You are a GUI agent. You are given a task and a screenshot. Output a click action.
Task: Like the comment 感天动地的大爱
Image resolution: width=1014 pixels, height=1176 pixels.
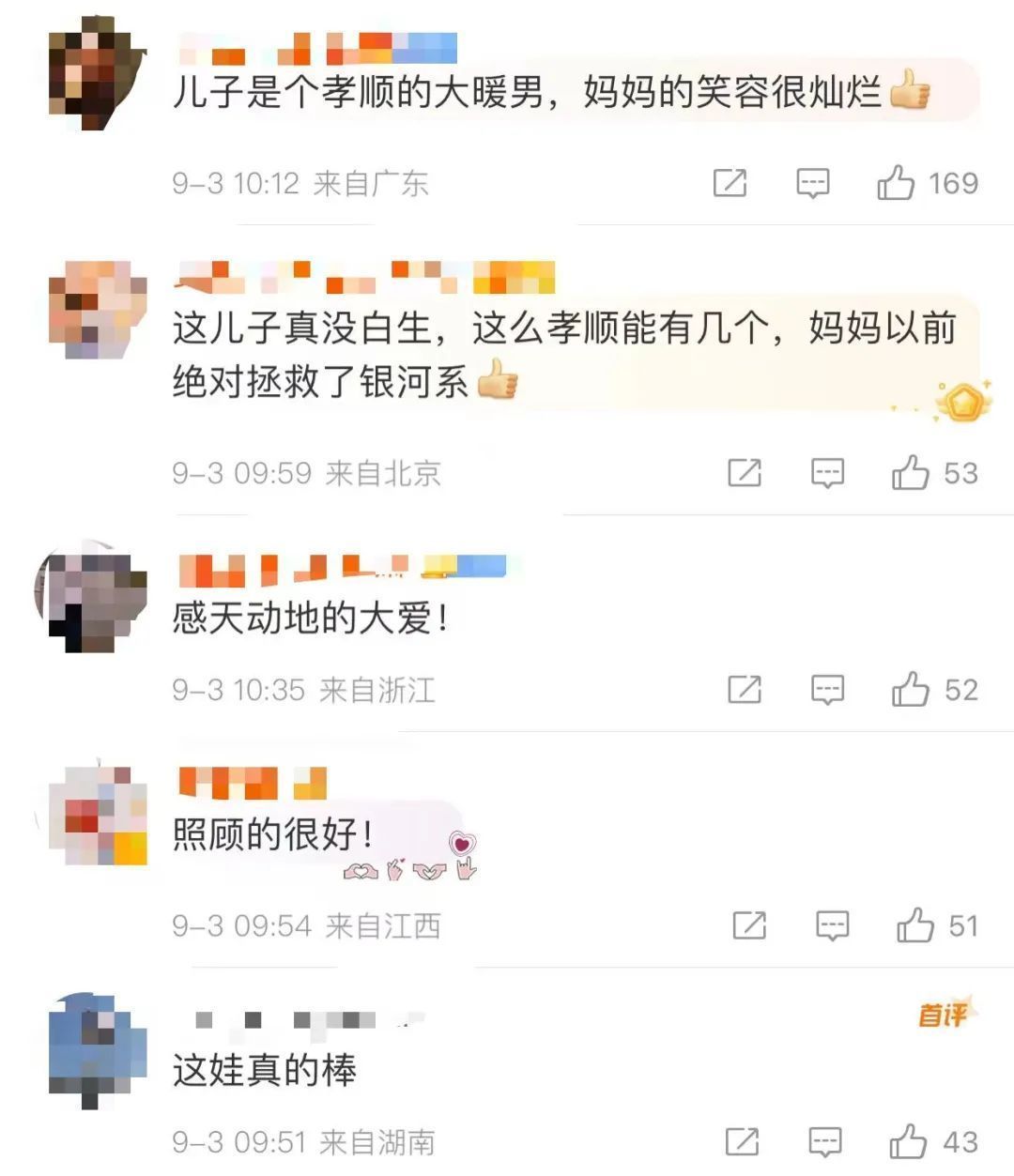[x=910, y=691]
